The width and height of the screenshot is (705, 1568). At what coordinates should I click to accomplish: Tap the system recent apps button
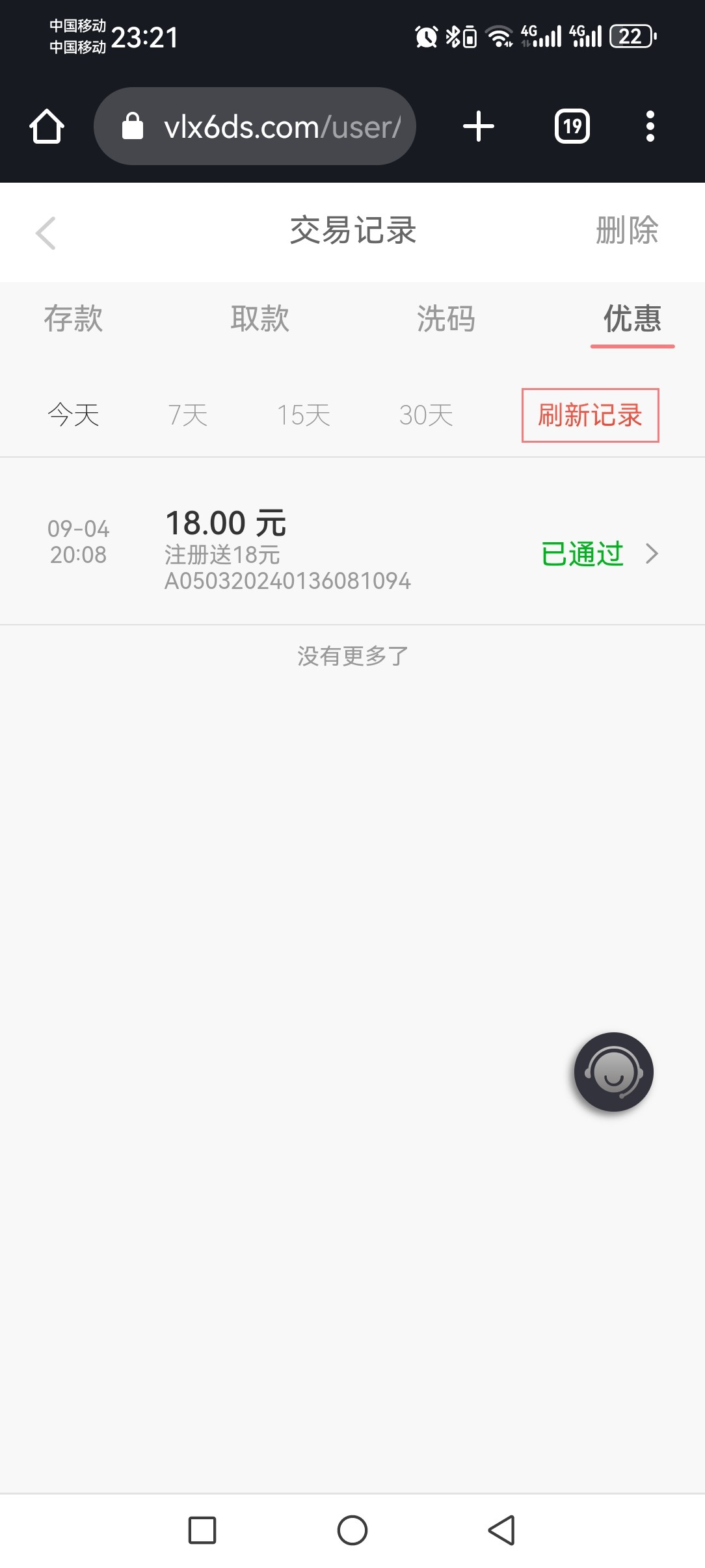[x=202, y=1530]
